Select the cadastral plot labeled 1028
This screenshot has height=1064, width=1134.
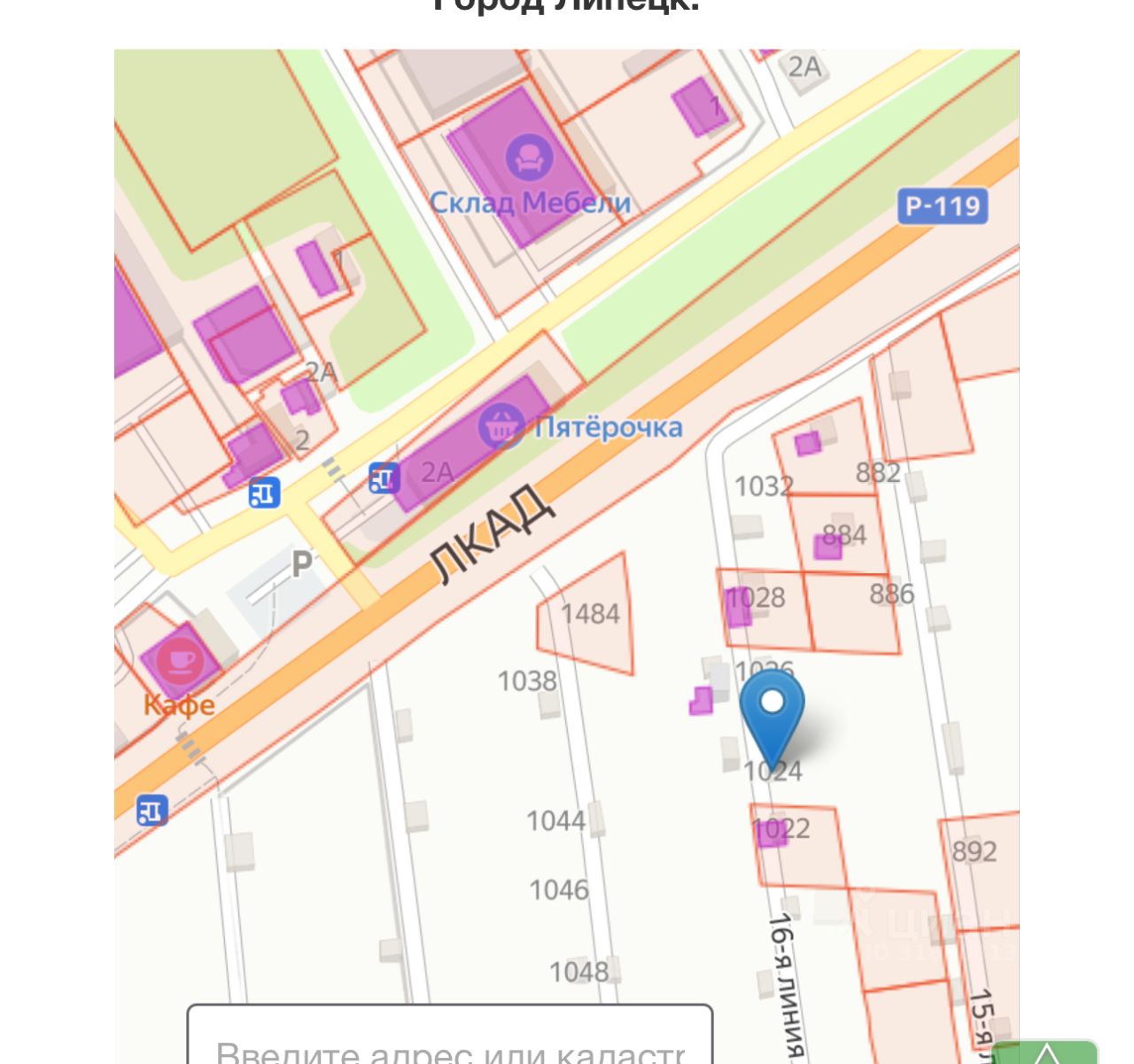click(x=762, y=607)
